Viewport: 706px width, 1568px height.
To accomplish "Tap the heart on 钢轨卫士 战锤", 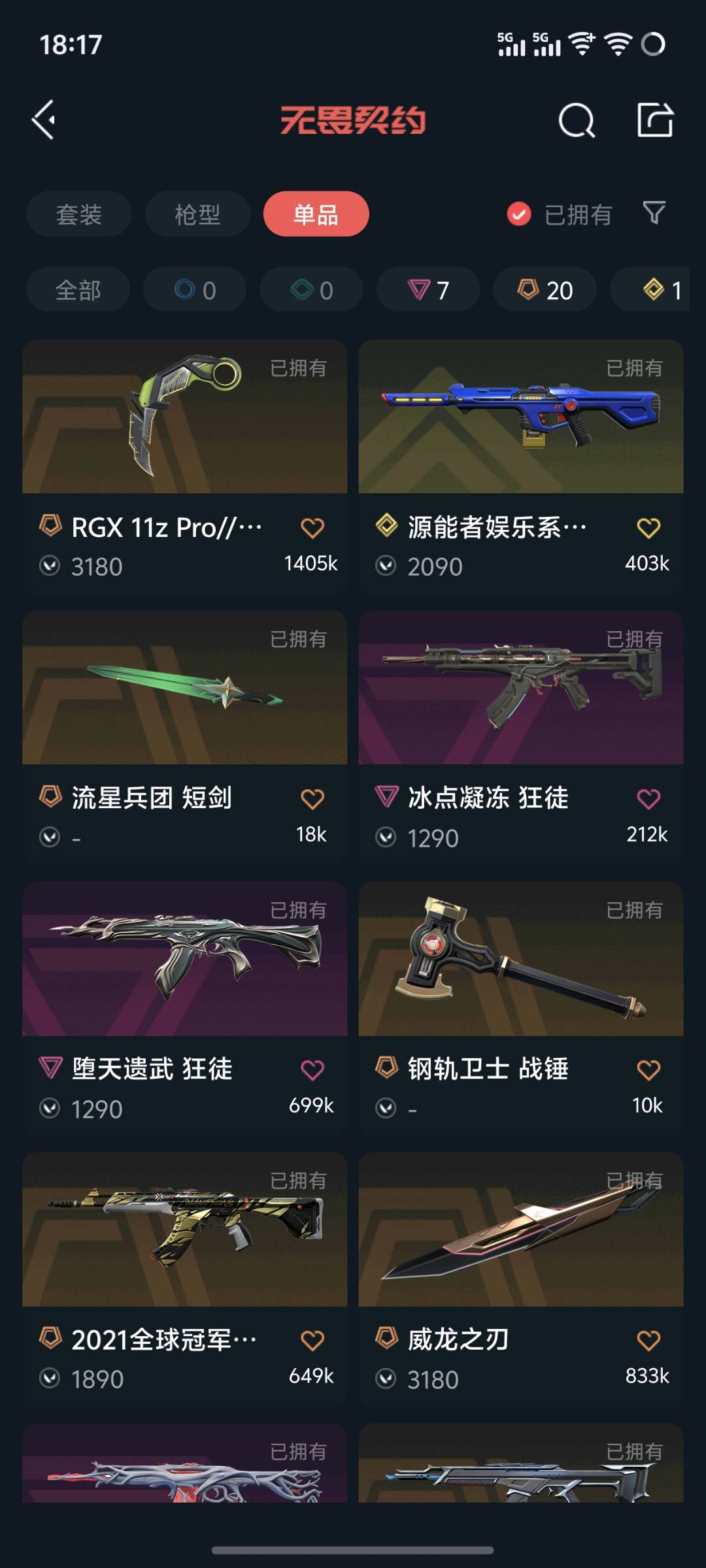I will click(x=648, y=1070).
